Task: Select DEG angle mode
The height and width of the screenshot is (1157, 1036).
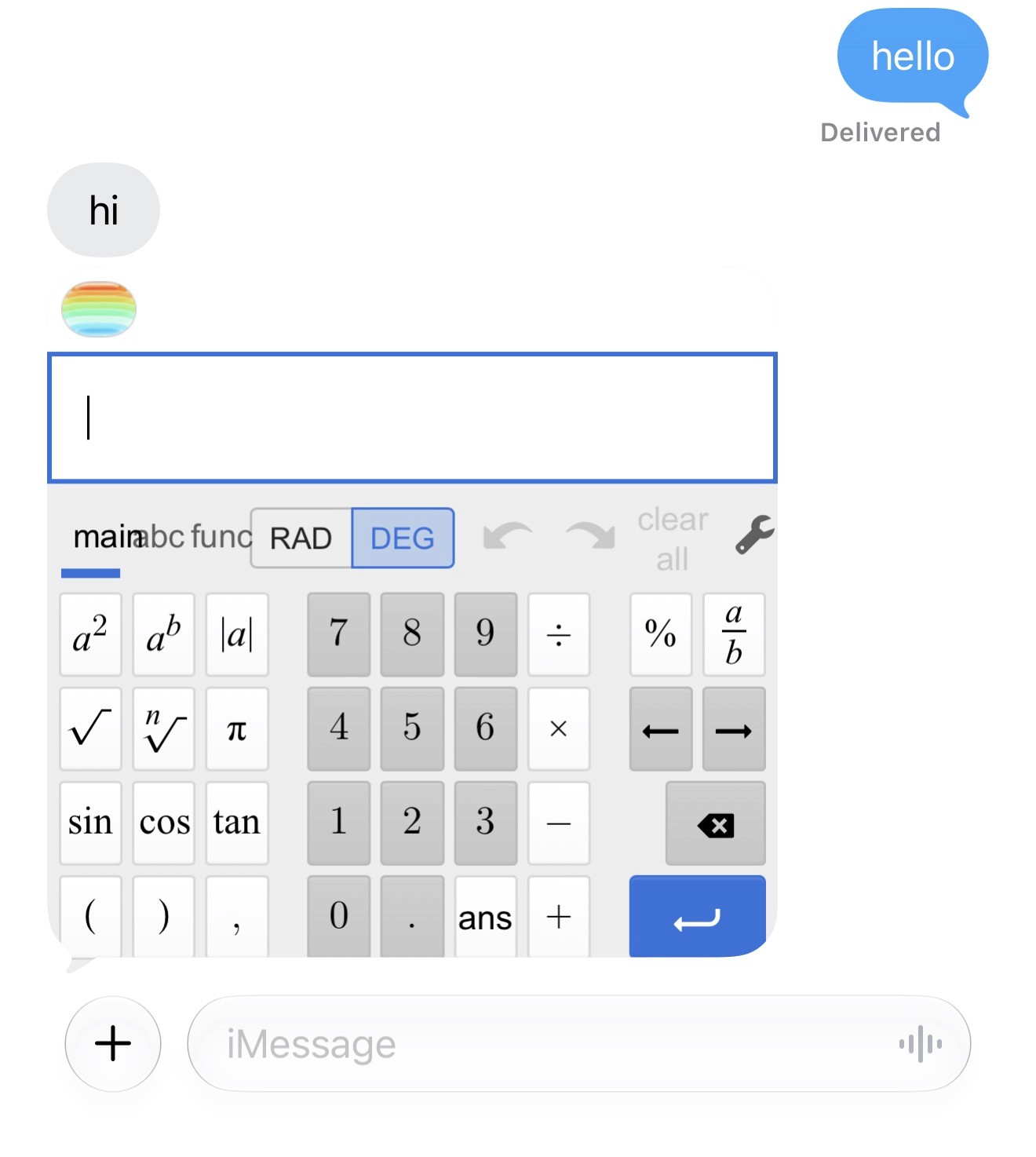Action: [x=403, y=538]
